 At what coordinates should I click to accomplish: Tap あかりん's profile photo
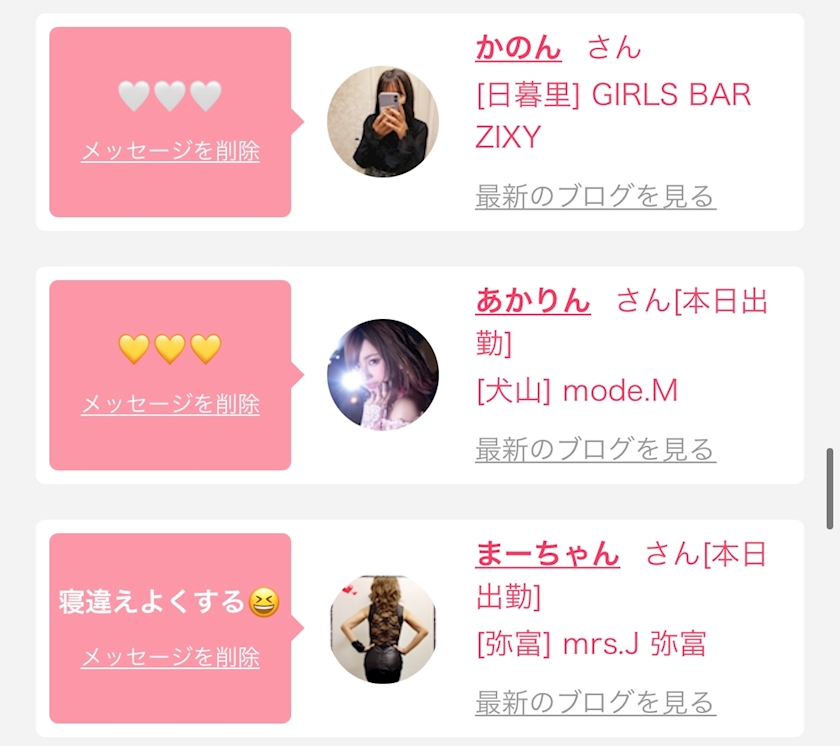[383, 375]
